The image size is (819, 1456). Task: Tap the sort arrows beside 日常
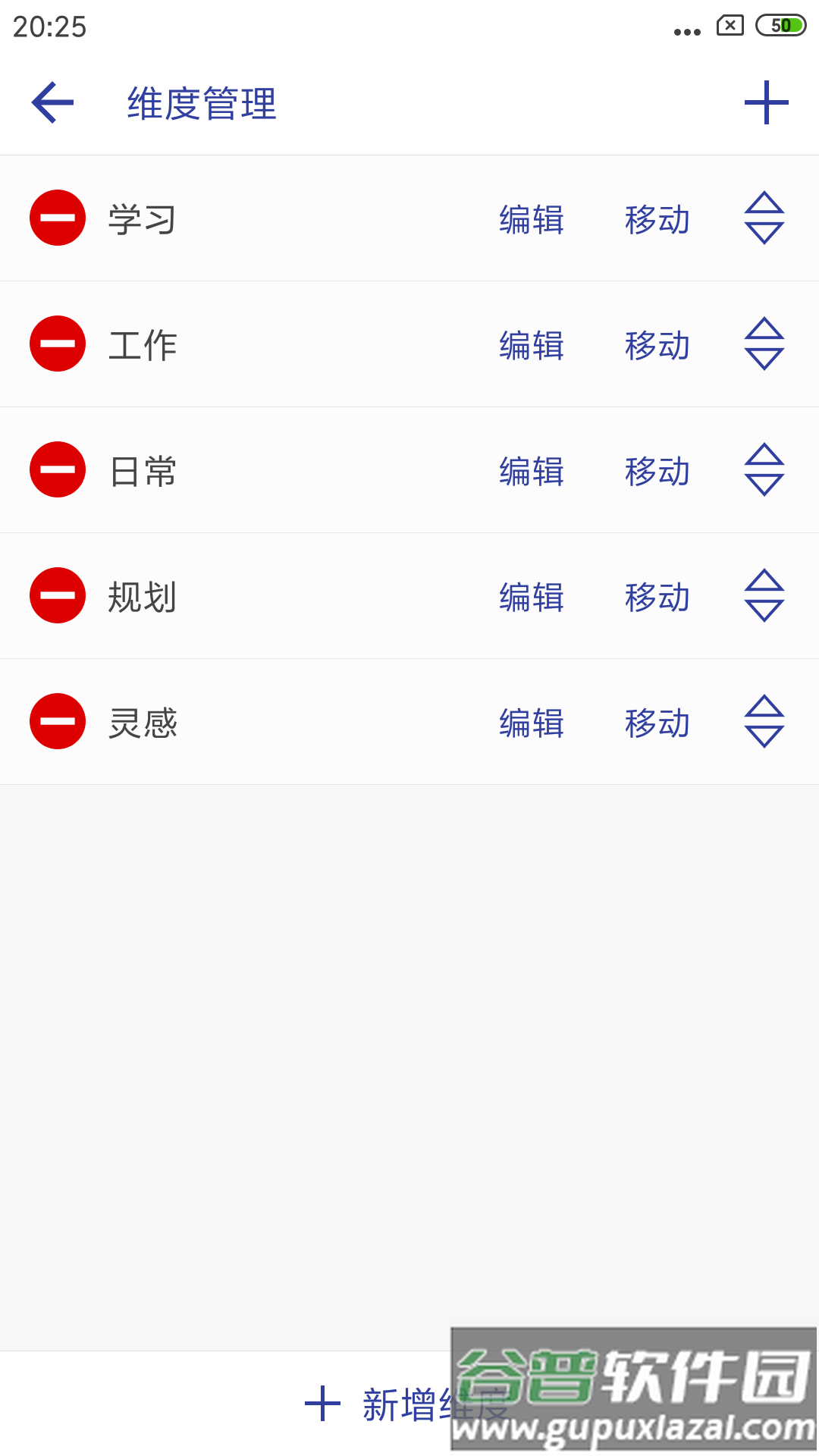pos(764,470)
